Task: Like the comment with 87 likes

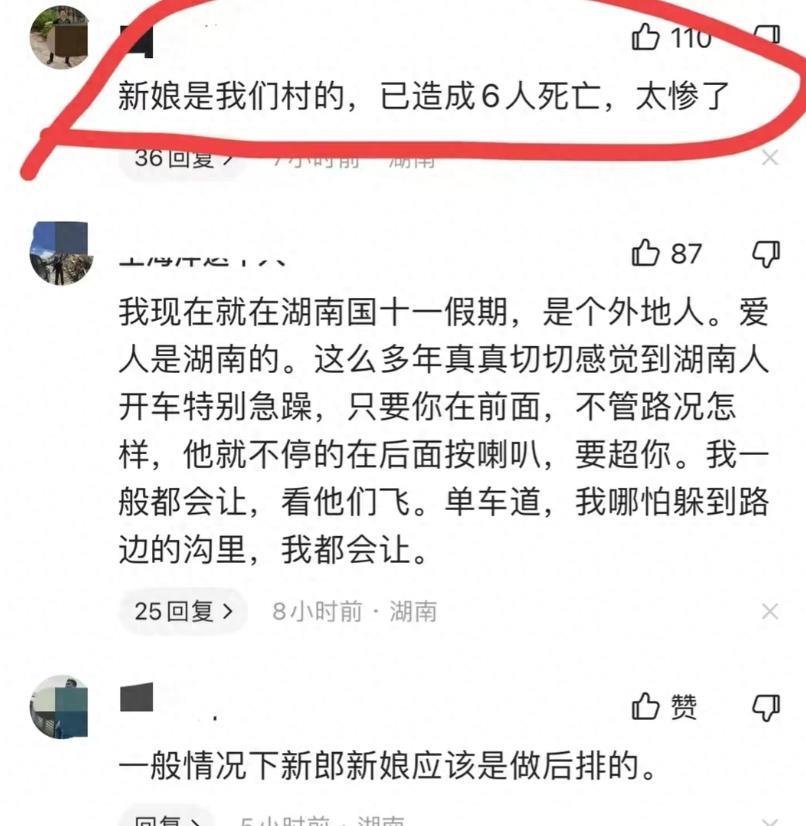Action: [647, 254]
